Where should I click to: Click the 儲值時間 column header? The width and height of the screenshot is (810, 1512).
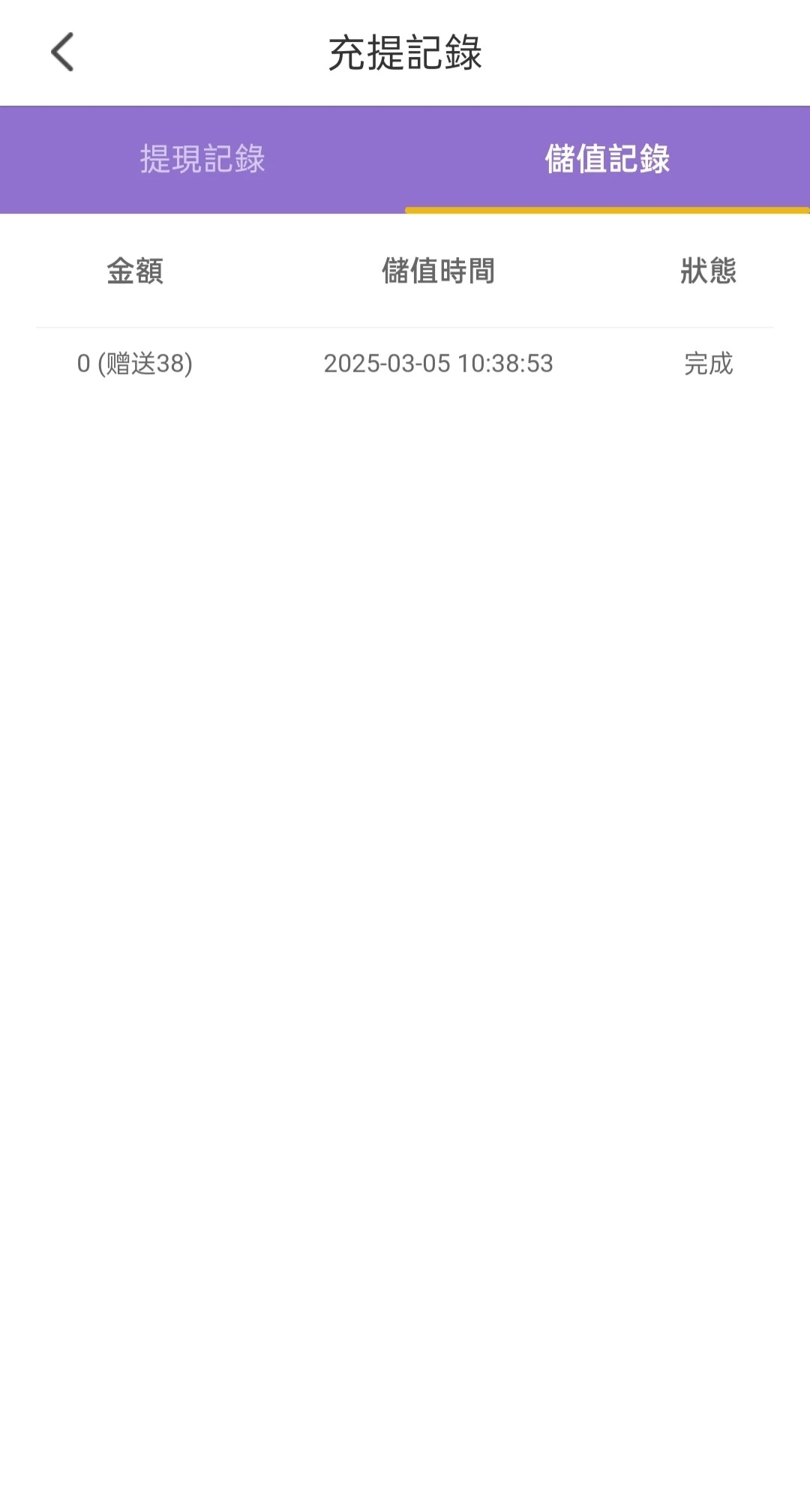(437, 272)
